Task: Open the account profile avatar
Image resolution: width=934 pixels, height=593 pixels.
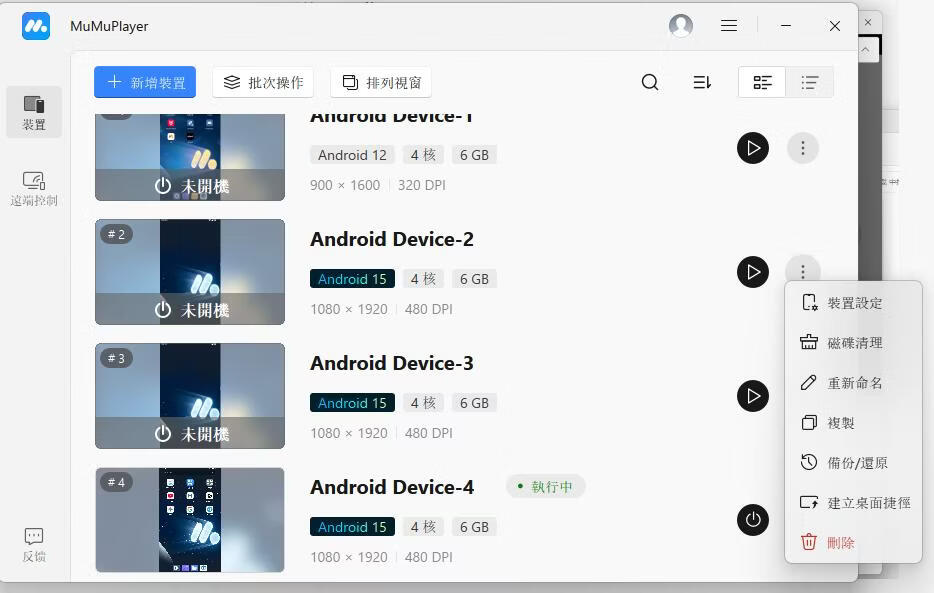Action: point(681,26)
